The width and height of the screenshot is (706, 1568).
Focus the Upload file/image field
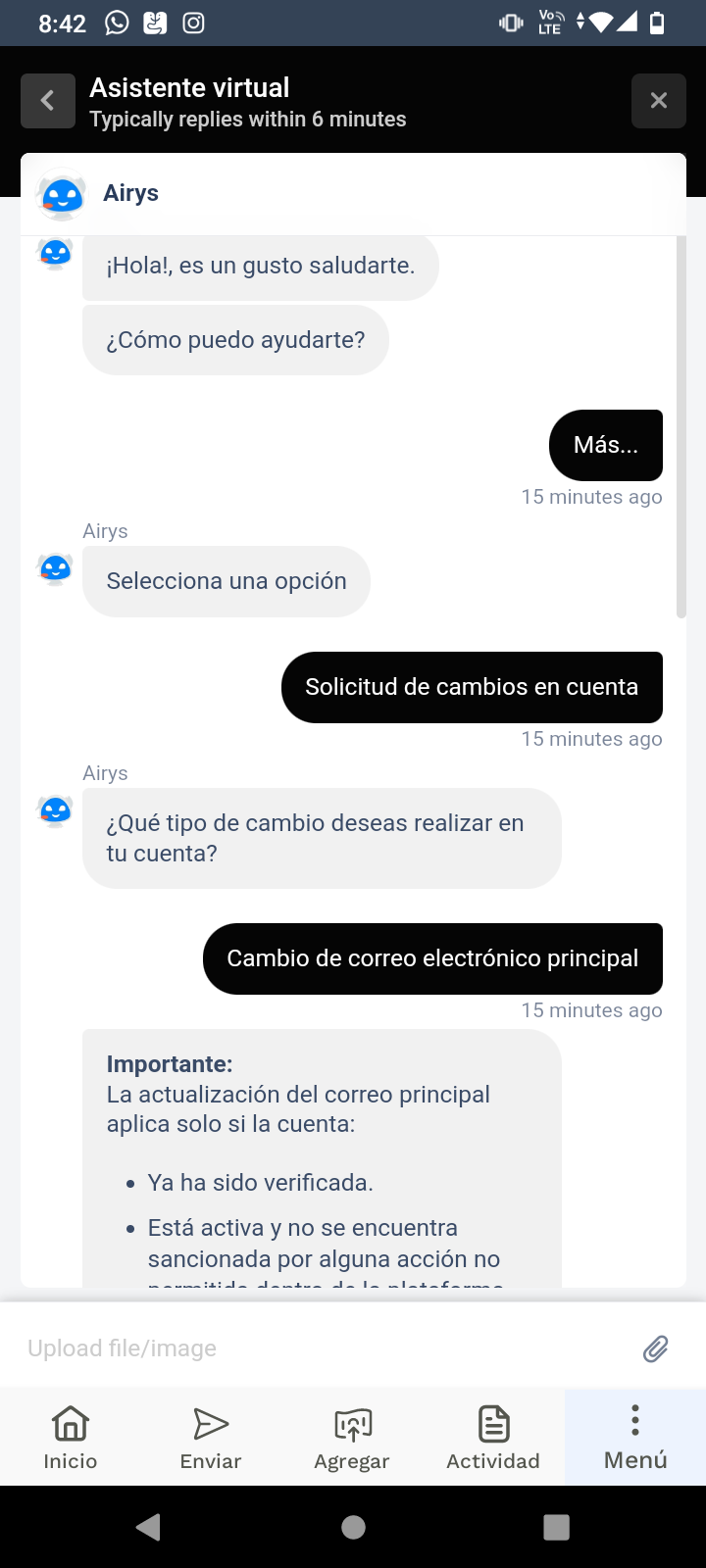tap(324, 1348)
